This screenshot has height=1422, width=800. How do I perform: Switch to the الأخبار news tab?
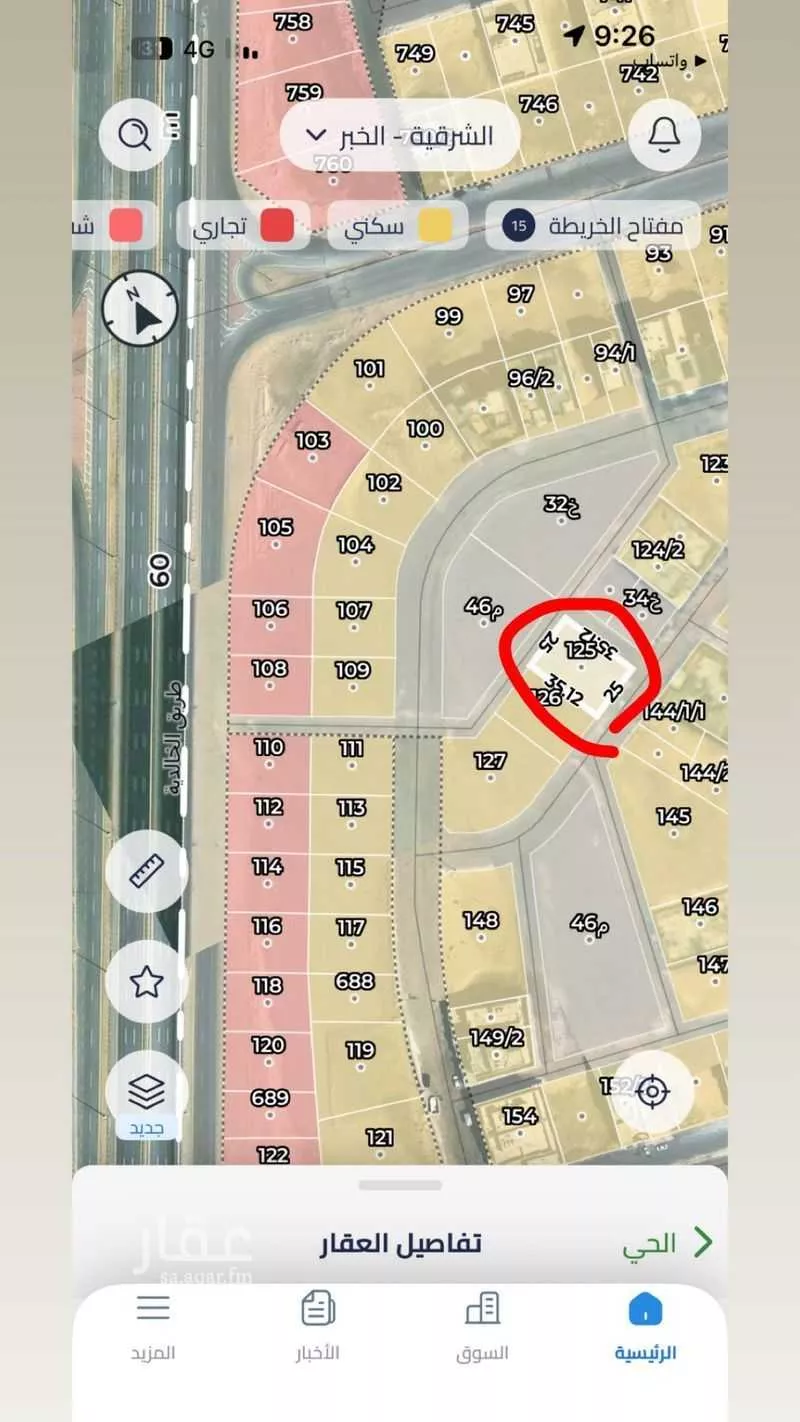(318, 1325)
